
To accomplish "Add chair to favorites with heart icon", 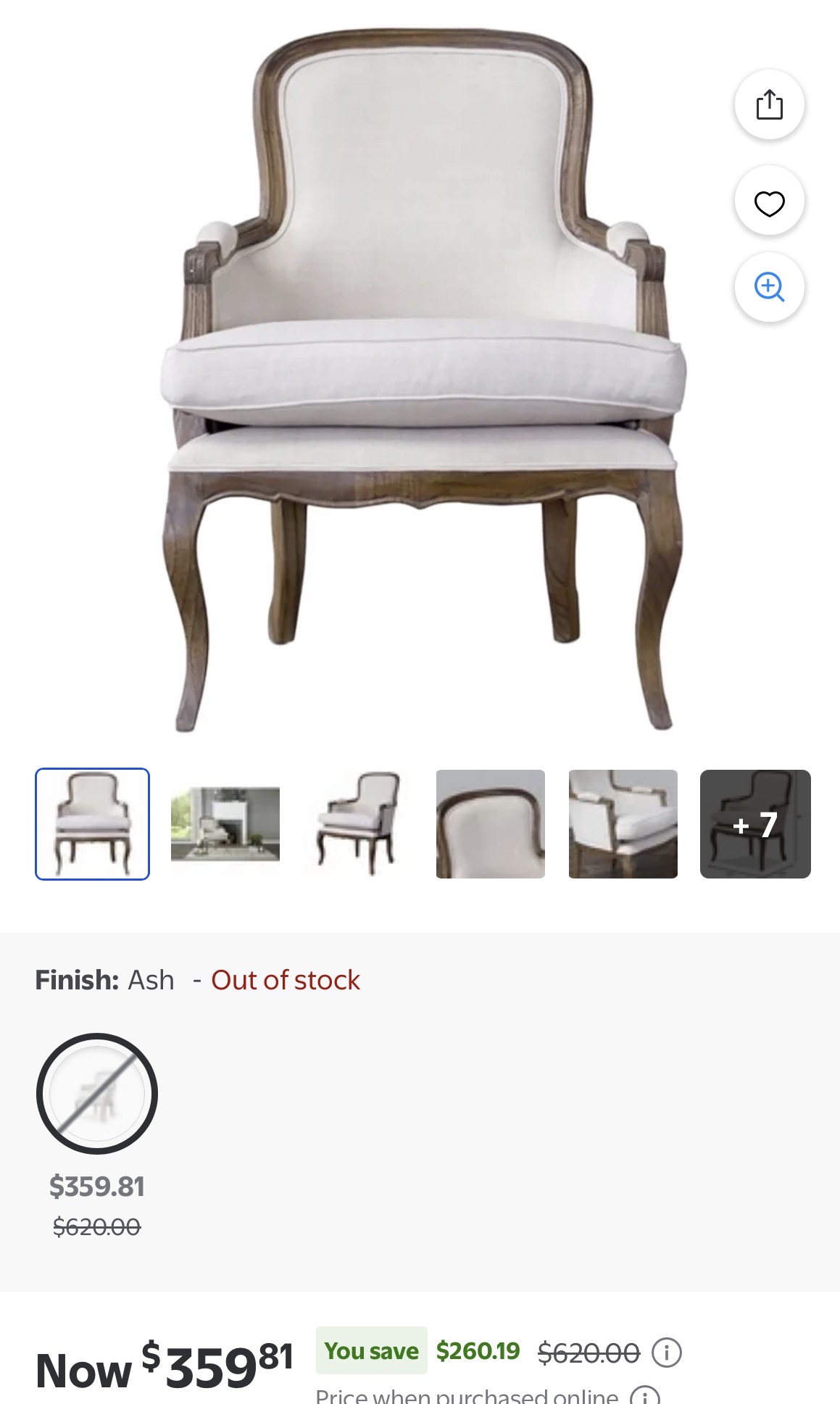I will (x=769, y=203).
